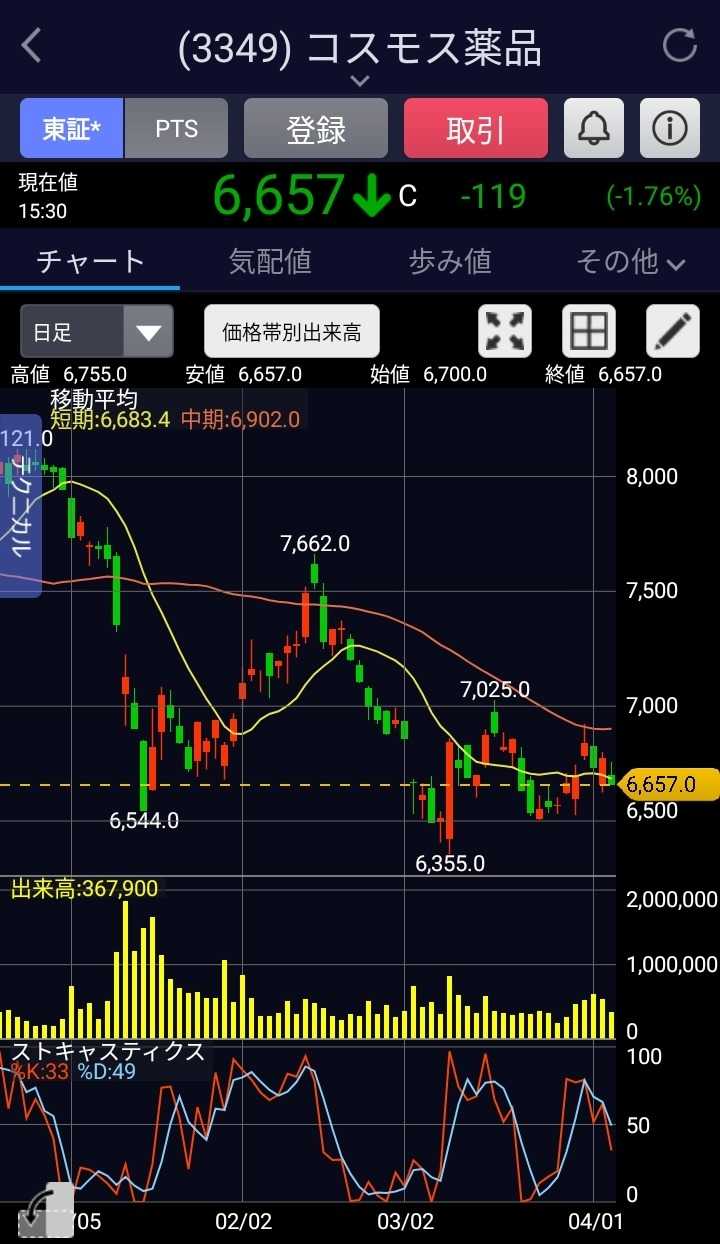720x1244 pixels.
Task: Open the テクニカル side panel
Action: click(x=20, y=506)
